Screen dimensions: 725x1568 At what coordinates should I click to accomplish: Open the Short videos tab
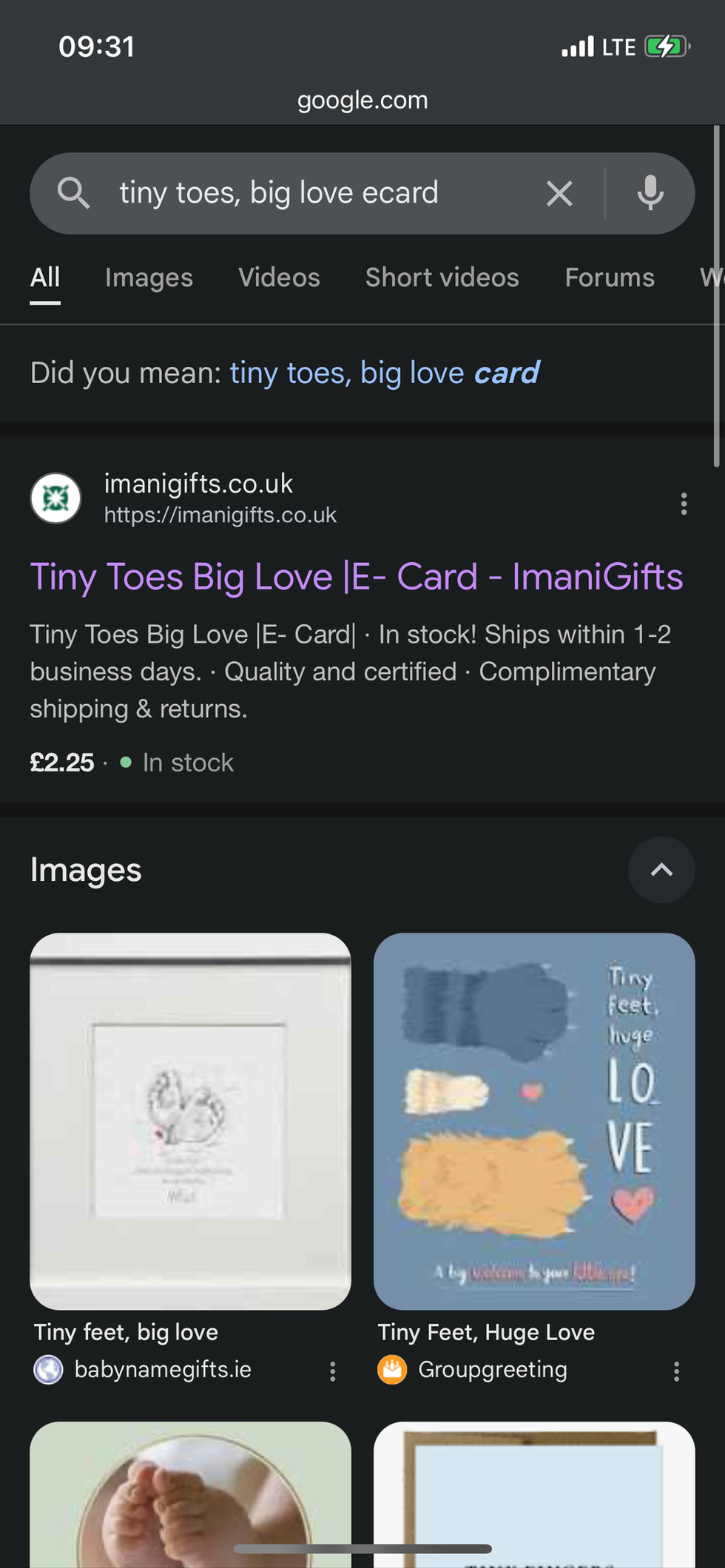tap(442, 277)
